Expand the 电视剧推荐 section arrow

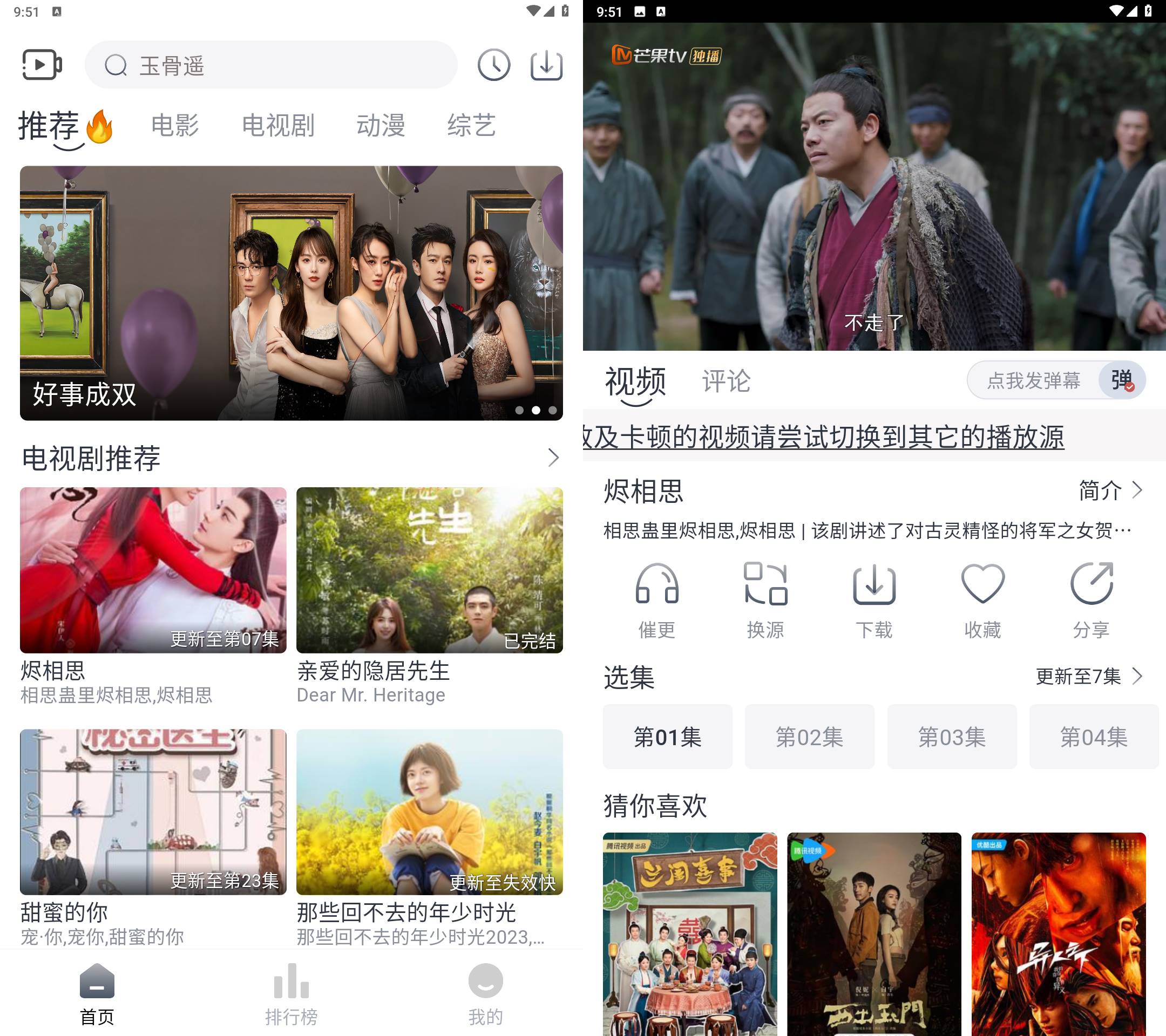553,457
